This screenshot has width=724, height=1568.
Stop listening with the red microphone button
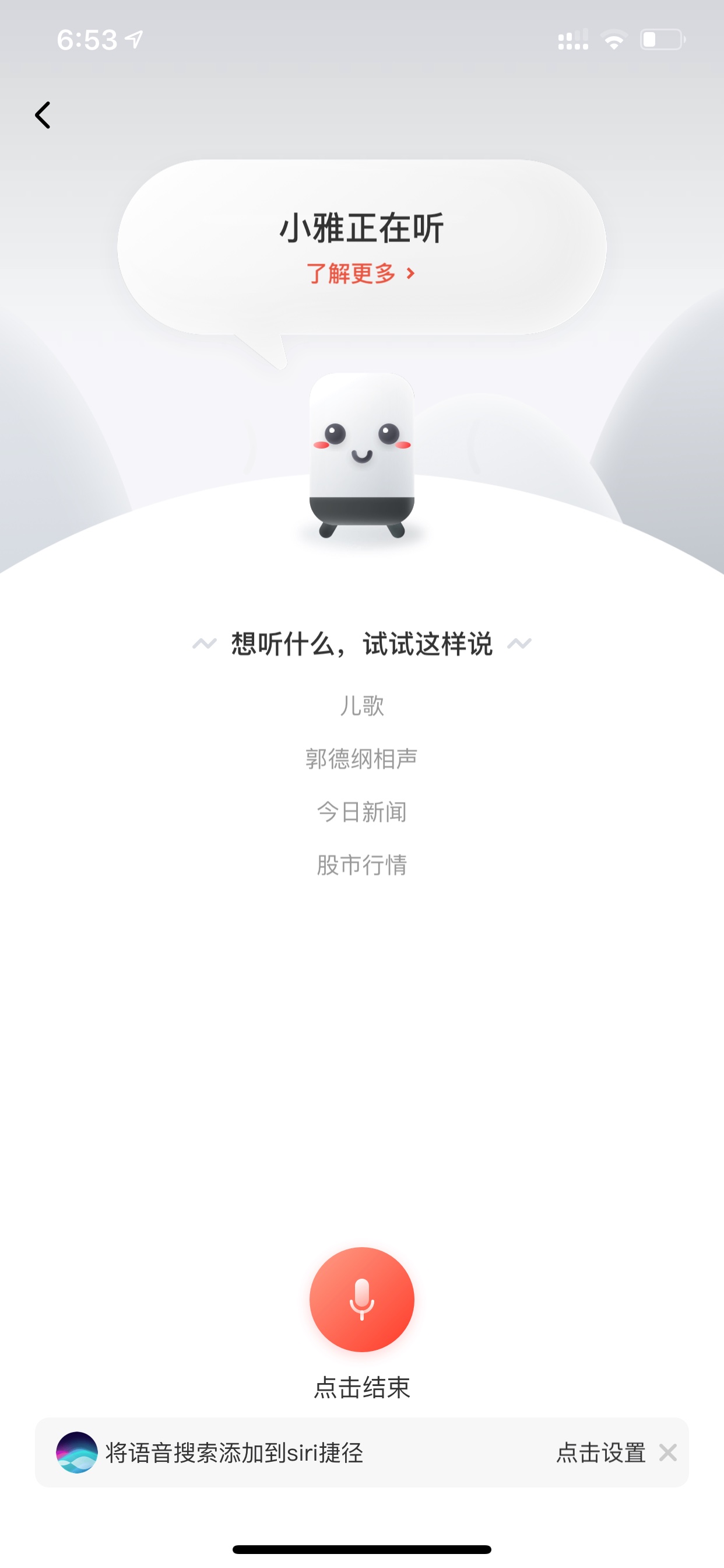(x=362, y=1299)
